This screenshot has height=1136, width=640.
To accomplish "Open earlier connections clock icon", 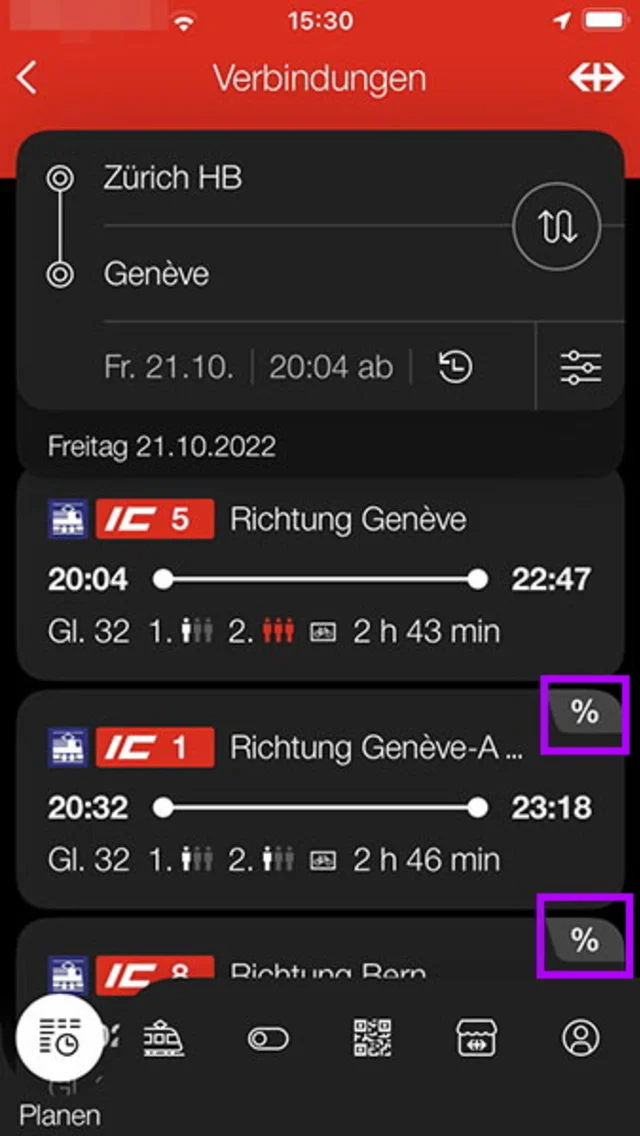I will tap(455, 367).
